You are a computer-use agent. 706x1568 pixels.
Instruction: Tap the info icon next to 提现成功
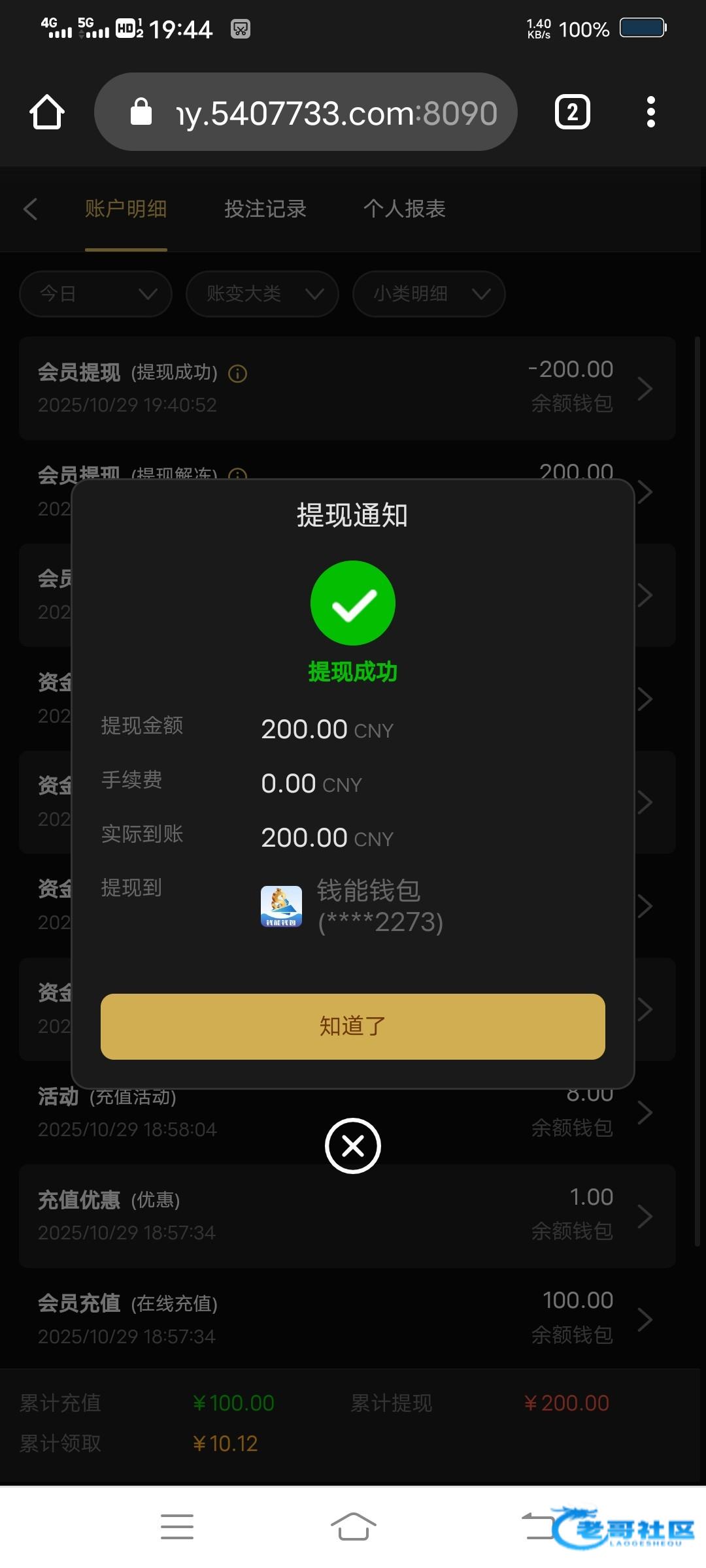(237, 374)
